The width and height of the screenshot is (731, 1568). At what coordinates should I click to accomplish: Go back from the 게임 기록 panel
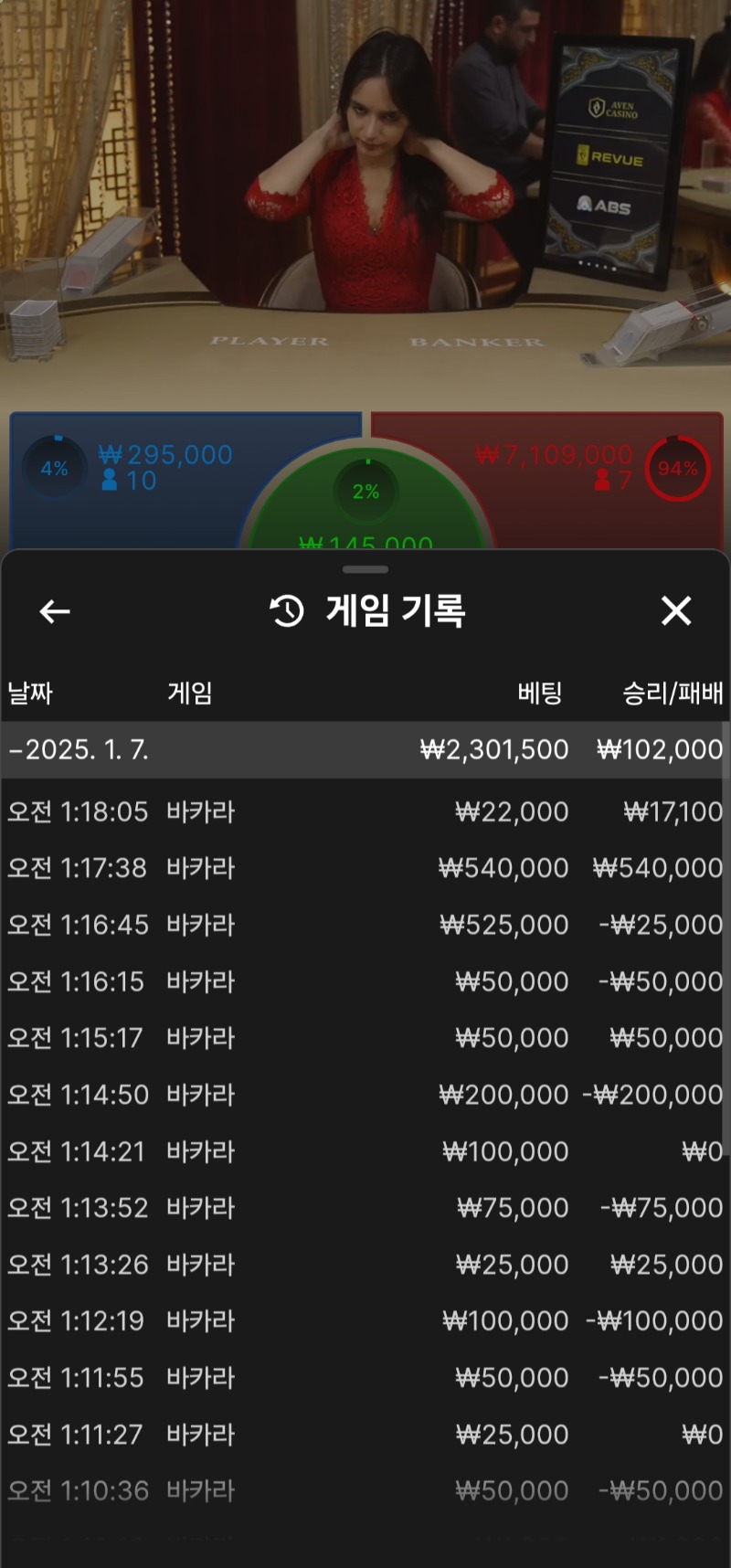(55, 611)
